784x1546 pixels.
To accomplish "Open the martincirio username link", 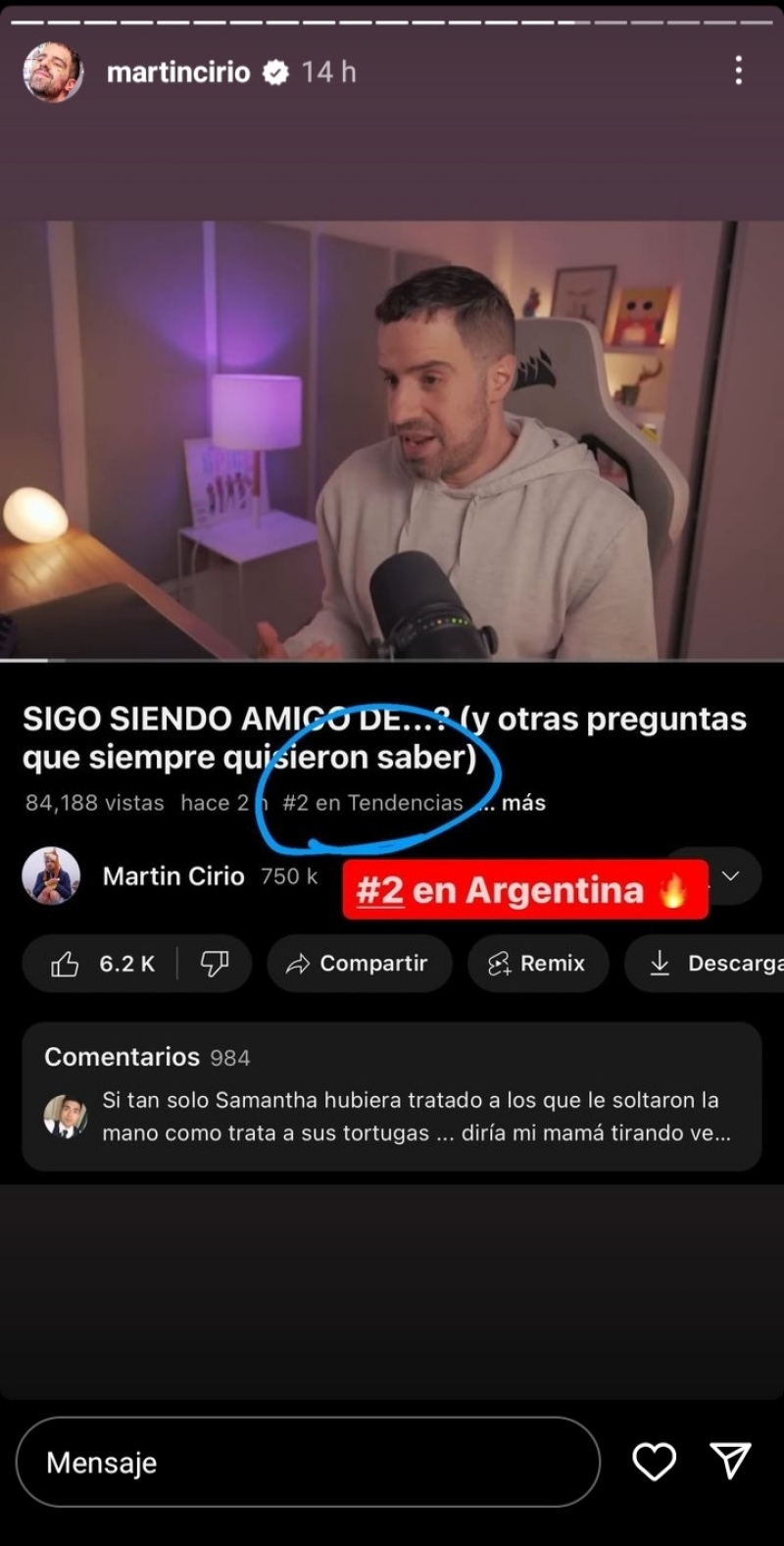I will pos(177,73).
